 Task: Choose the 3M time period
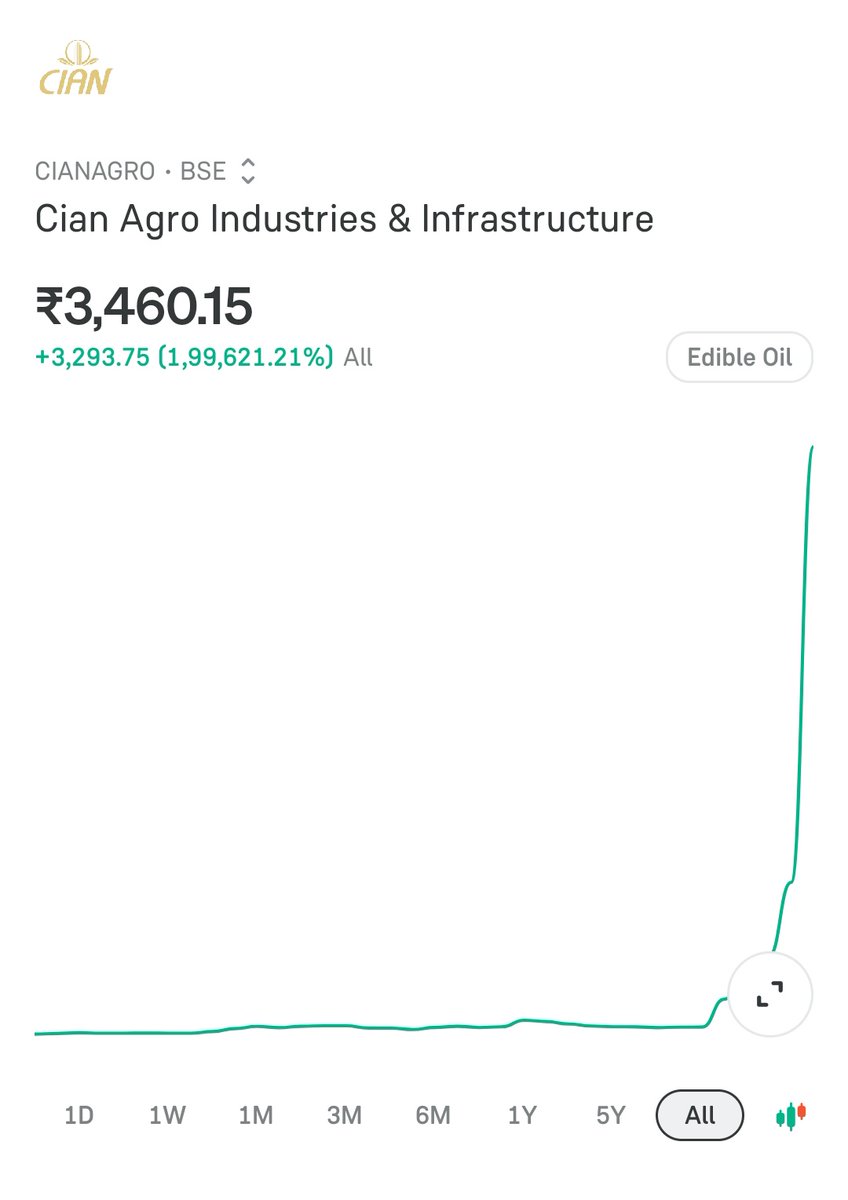[x=344, y=1115]
